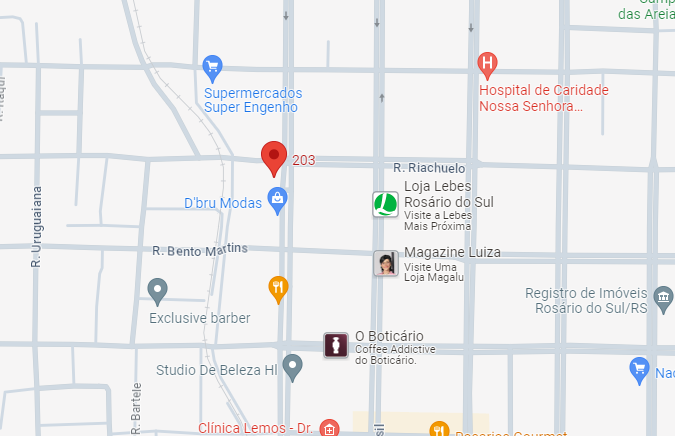Open the Exclusive barber location pin
Image resolution: width=675 pixels, height=436 pixels.
[x=157, y=291]
